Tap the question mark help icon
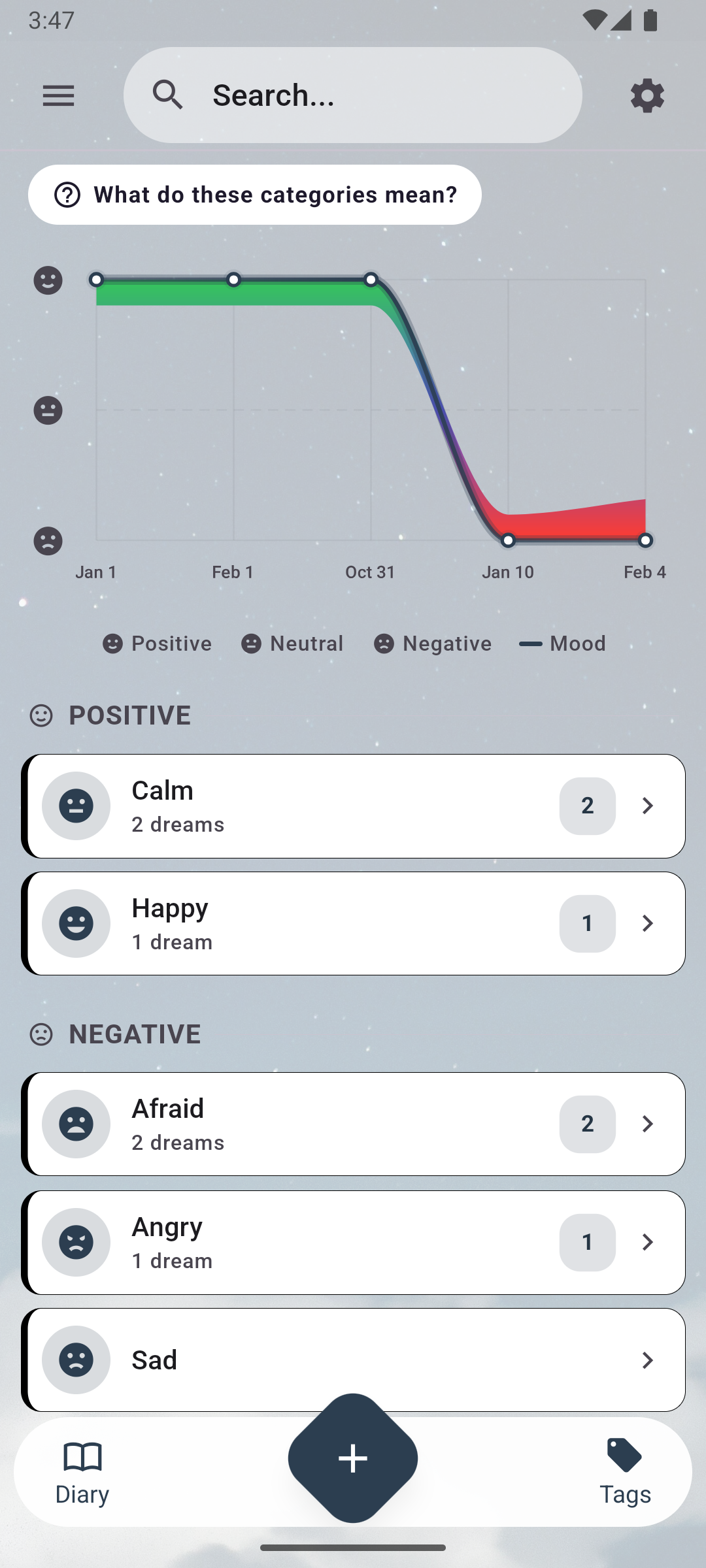706x1568 pixels. pyautogui.click(x=68, y=194)
